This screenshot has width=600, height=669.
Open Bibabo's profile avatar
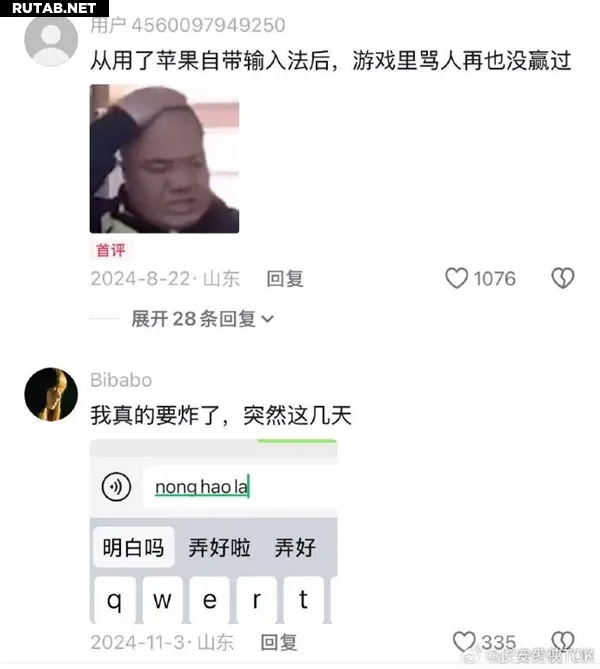point(51,393)
